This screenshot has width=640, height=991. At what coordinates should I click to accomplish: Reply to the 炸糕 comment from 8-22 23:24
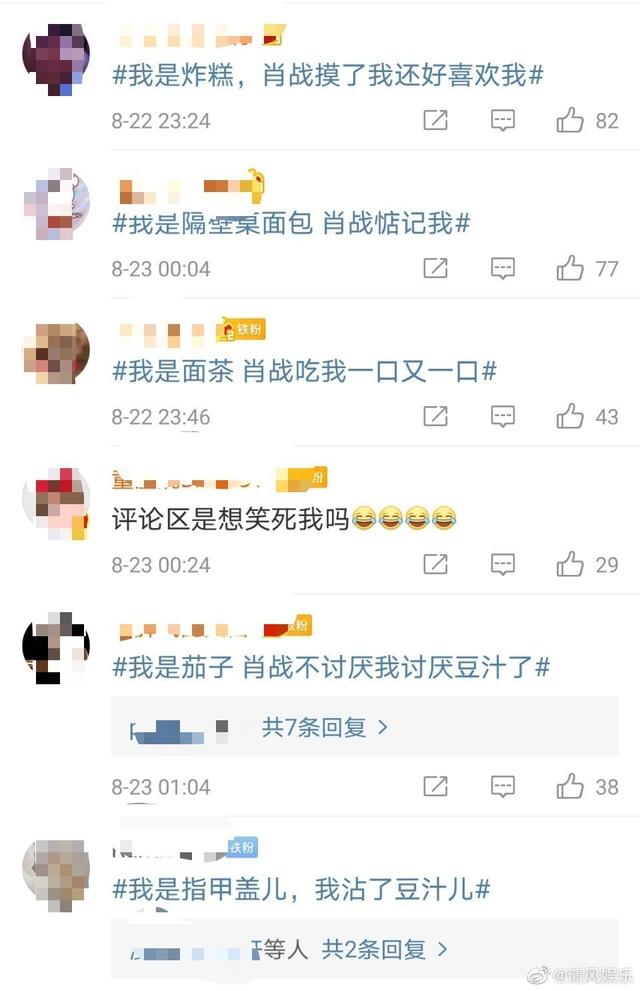click(x=503, y=121)
